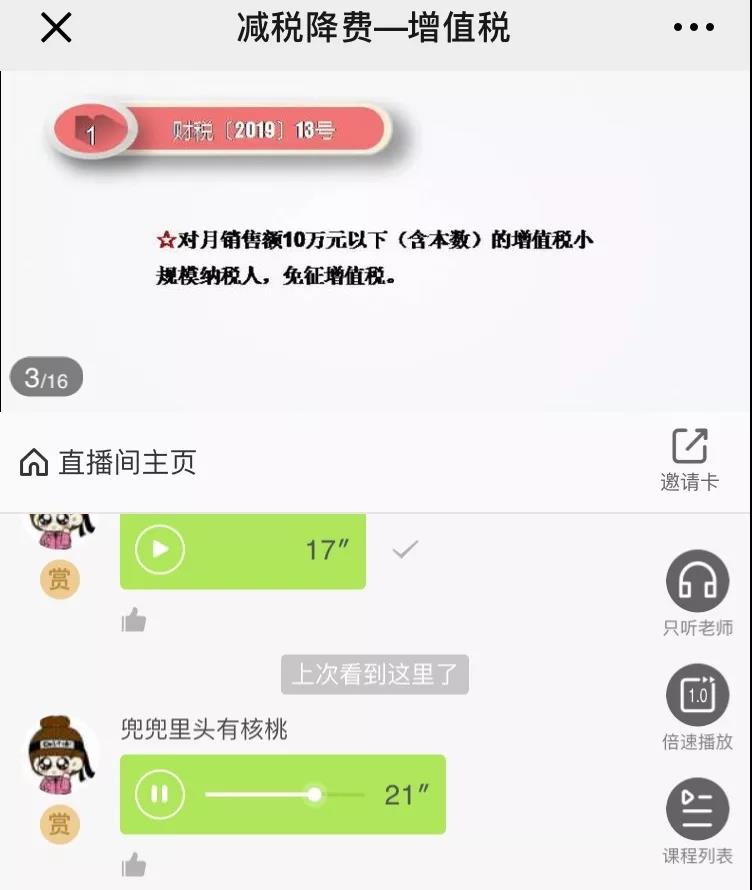Viewport: 752px width, 890px height.
Task: Open the slide showing 财税 2019 13号
Action: click(376, 240)
